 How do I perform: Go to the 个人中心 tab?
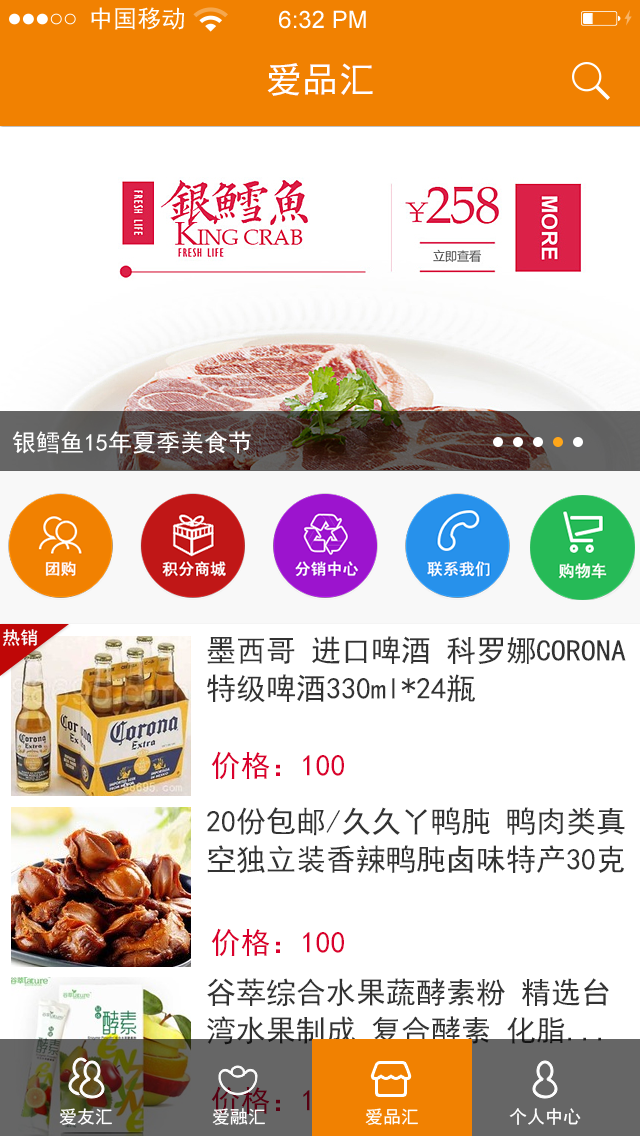(x=545, y=1090)
